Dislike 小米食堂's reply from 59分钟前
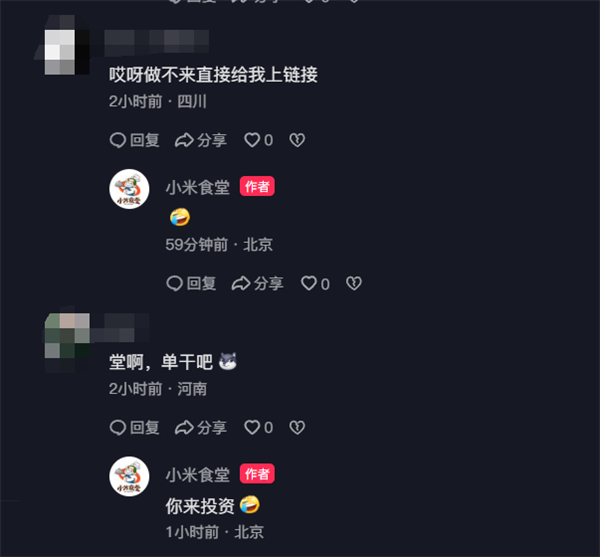Viewport: 600px width, 557px height. [353, 284]
